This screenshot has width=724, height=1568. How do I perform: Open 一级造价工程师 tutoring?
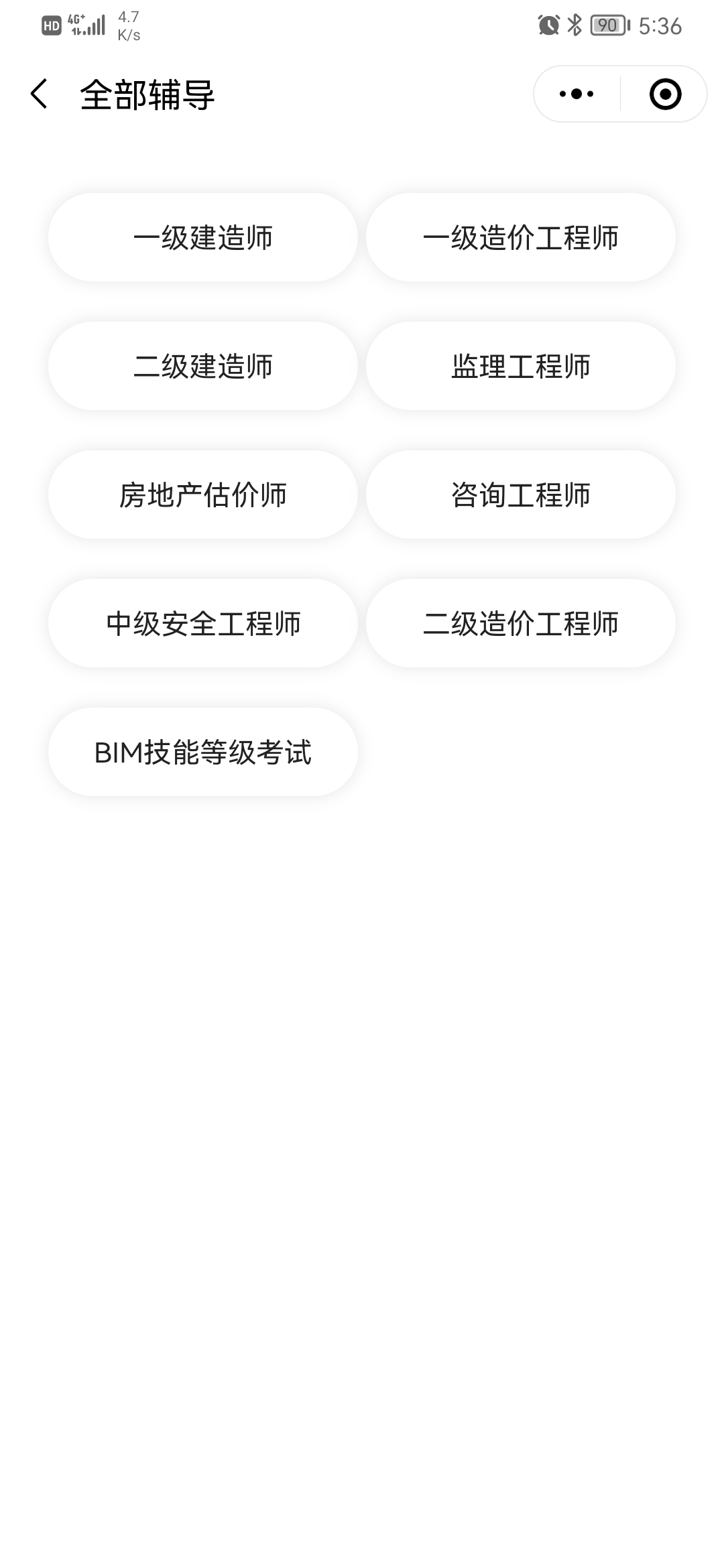pos(520,238)
